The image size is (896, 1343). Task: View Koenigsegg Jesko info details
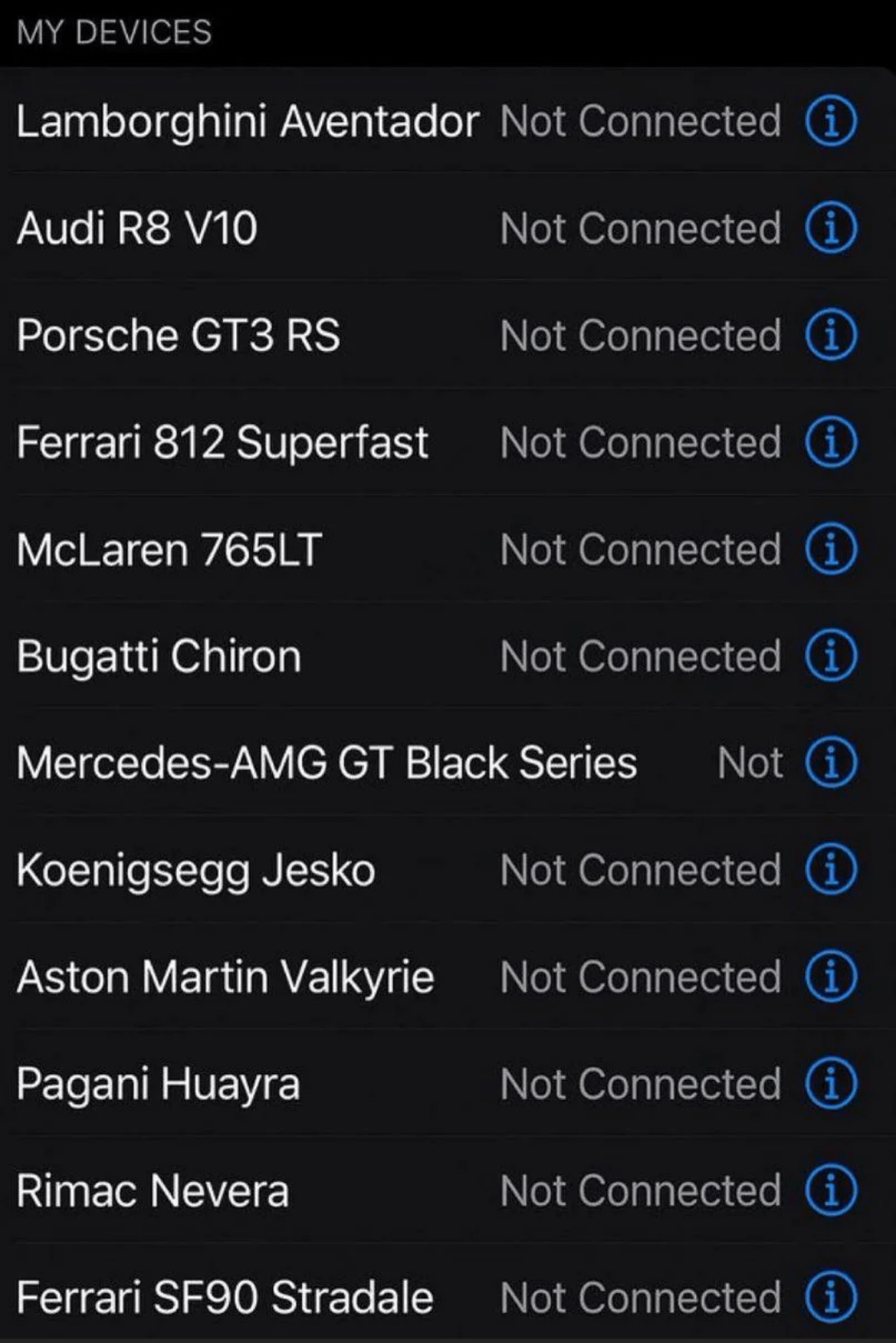coord(830,871)
